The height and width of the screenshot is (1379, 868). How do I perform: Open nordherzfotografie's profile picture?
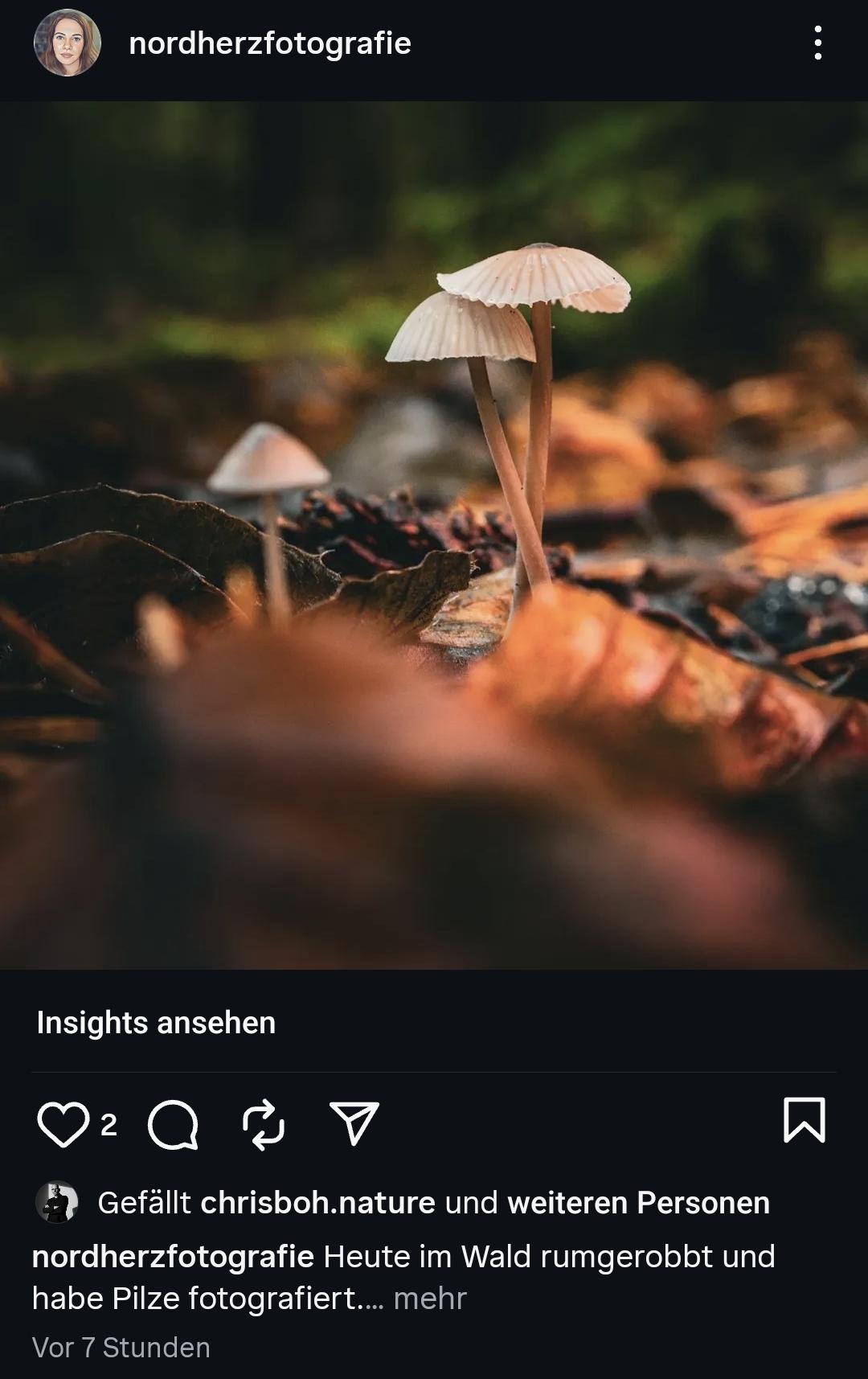coord(67,43)
